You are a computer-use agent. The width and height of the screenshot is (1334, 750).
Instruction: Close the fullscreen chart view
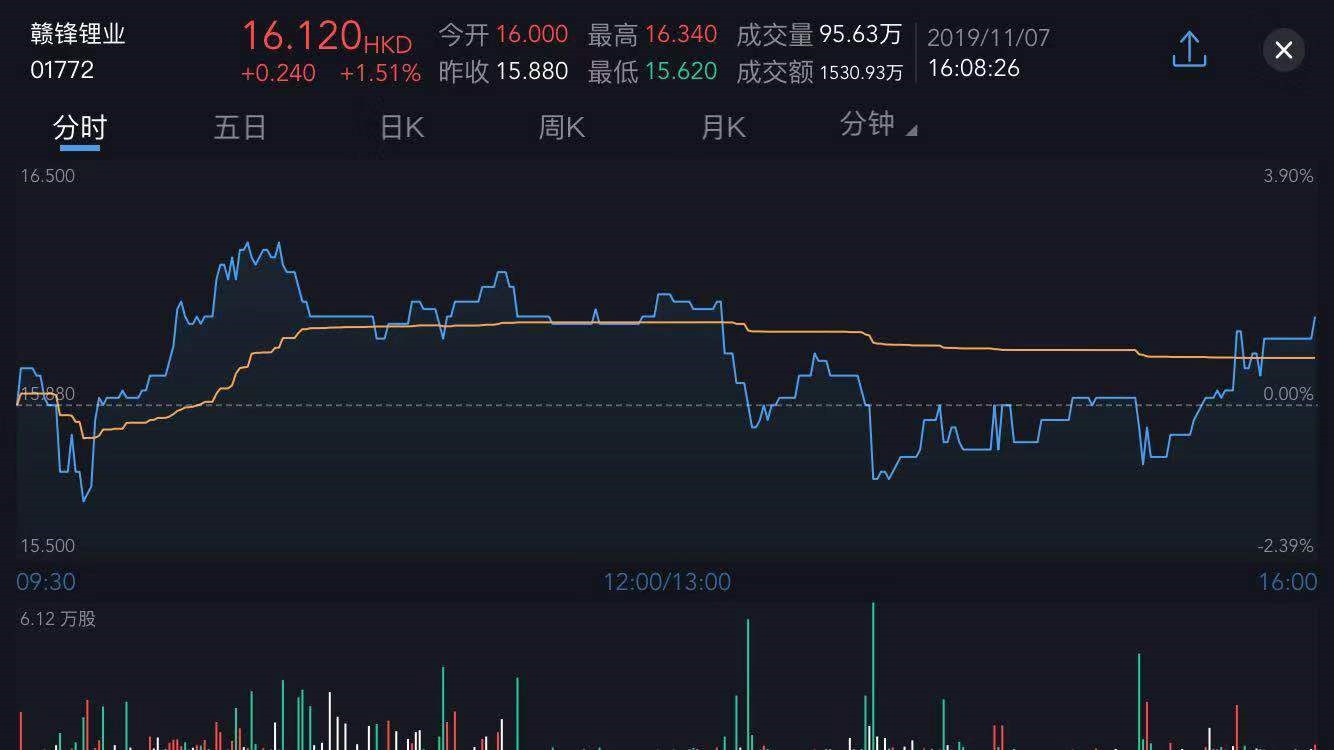(x=1284, y=50)
